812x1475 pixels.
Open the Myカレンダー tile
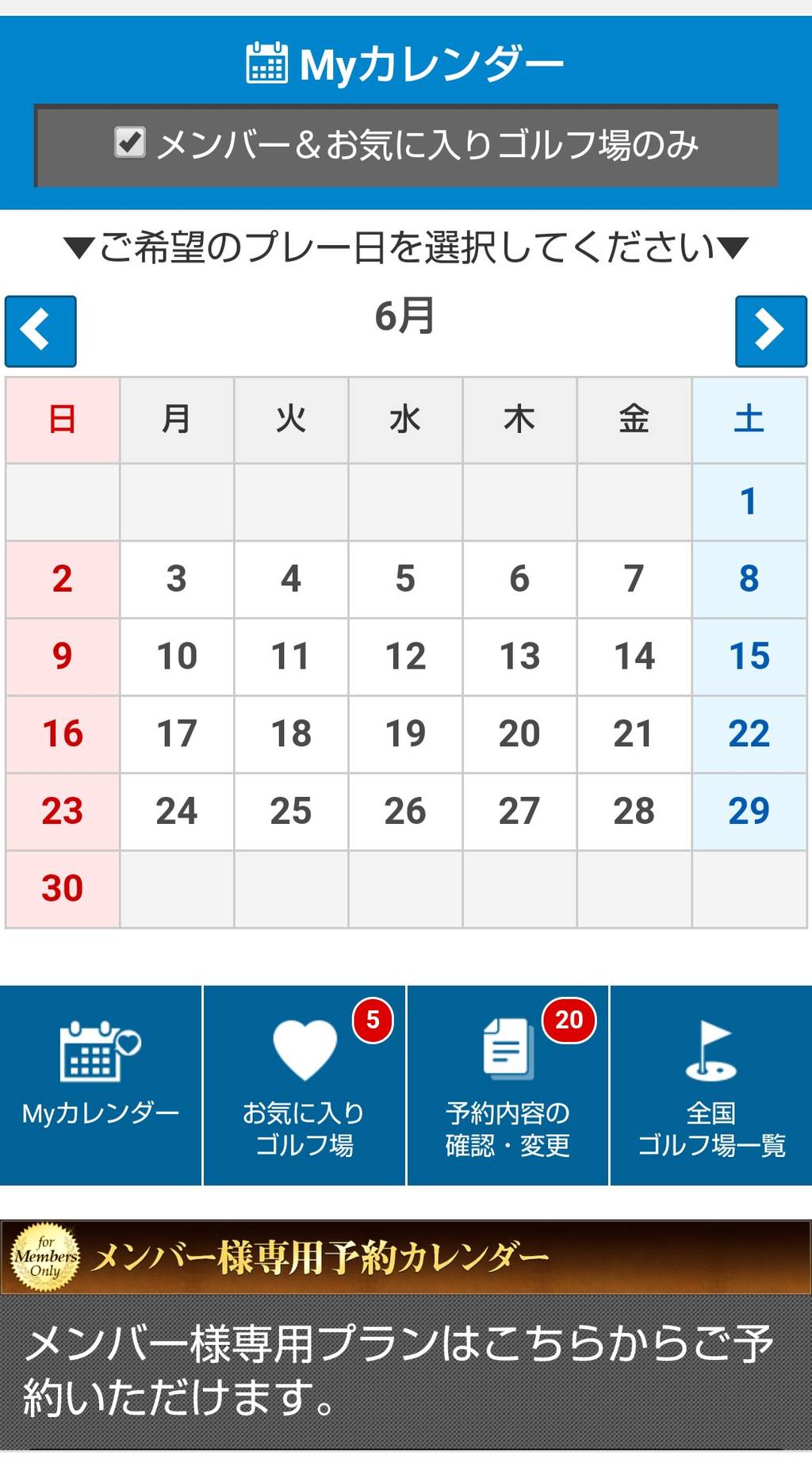[101, 1085]
